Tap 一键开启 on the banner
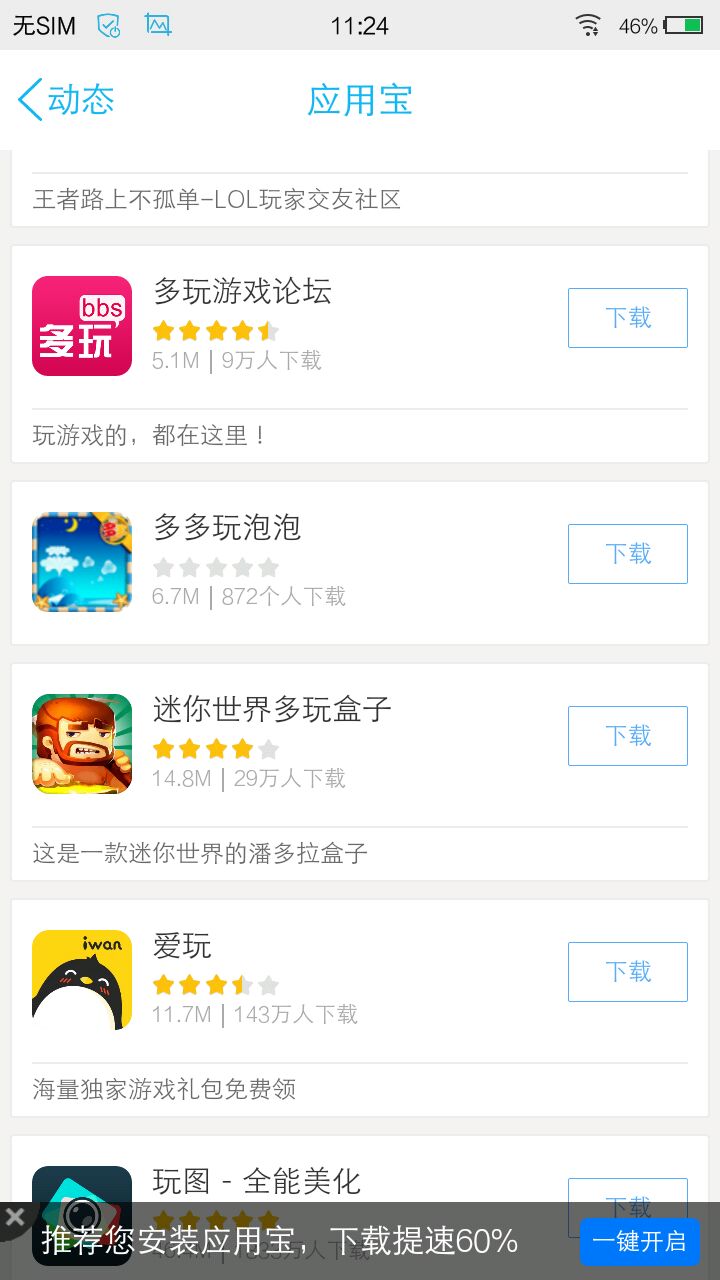This screenshot has height=1280, width=720. pos(639,1241)
